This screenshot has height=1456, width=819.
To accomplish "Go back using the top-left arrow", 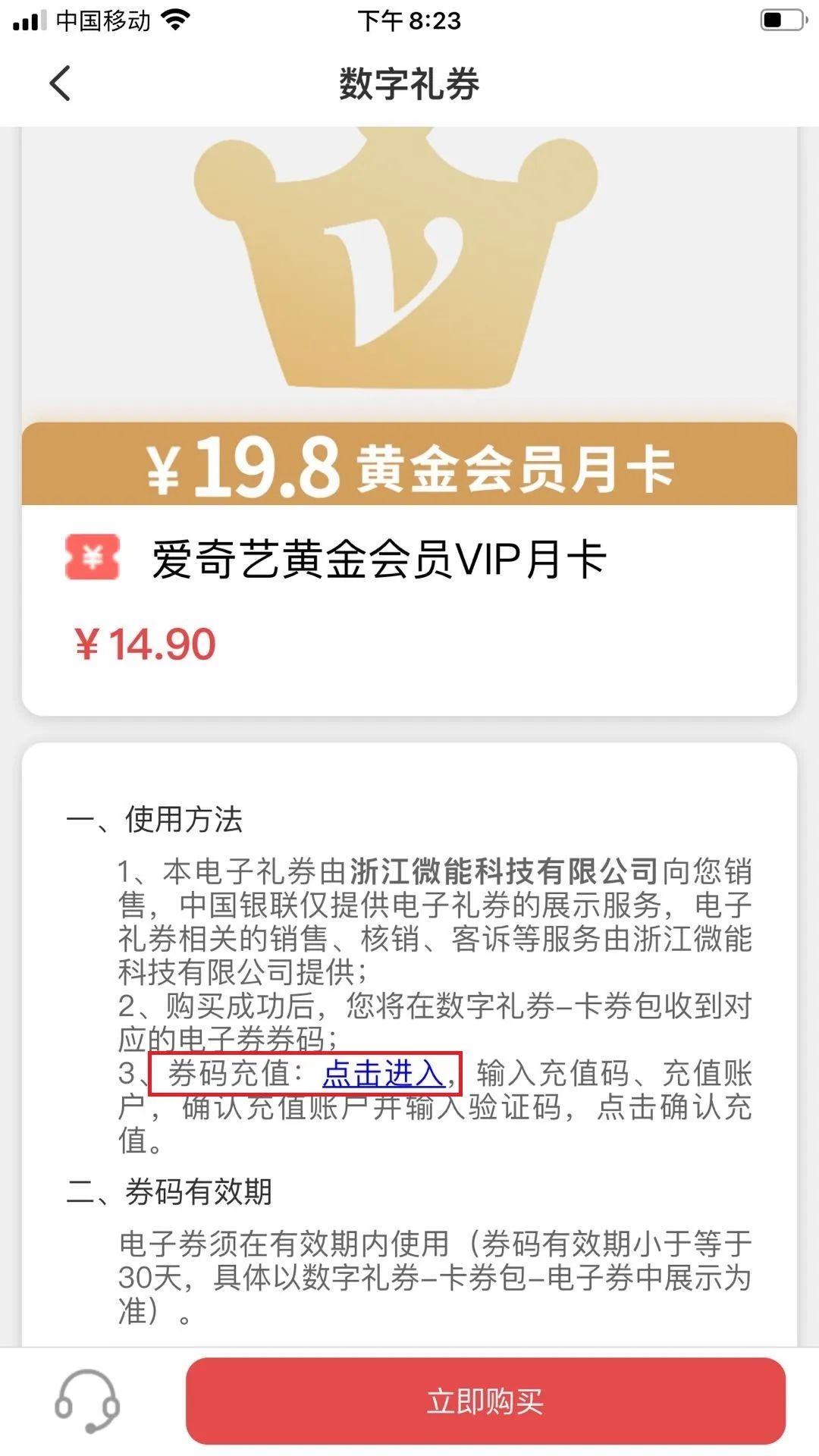I will pos(60,83).
